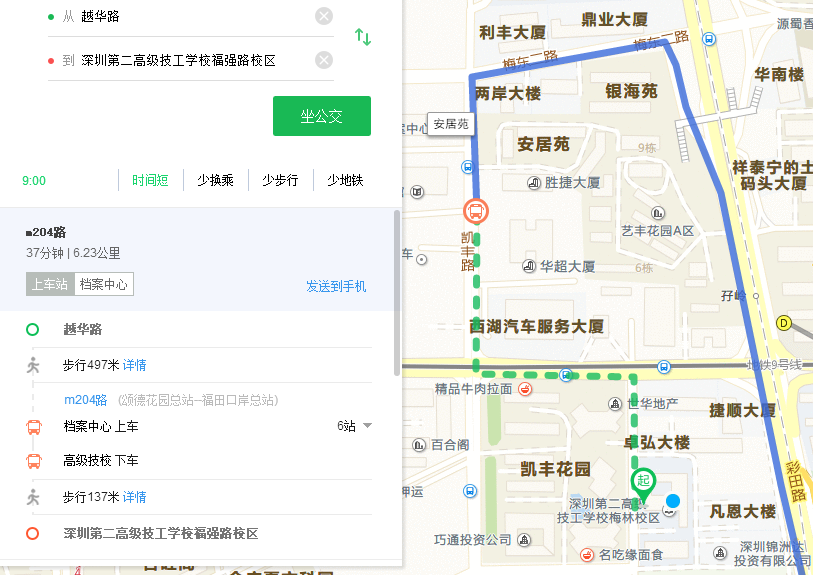This screenshot has width=813, height=575.
Task: Switch to the 少步行 option
Action: click(x=280, y=181)
